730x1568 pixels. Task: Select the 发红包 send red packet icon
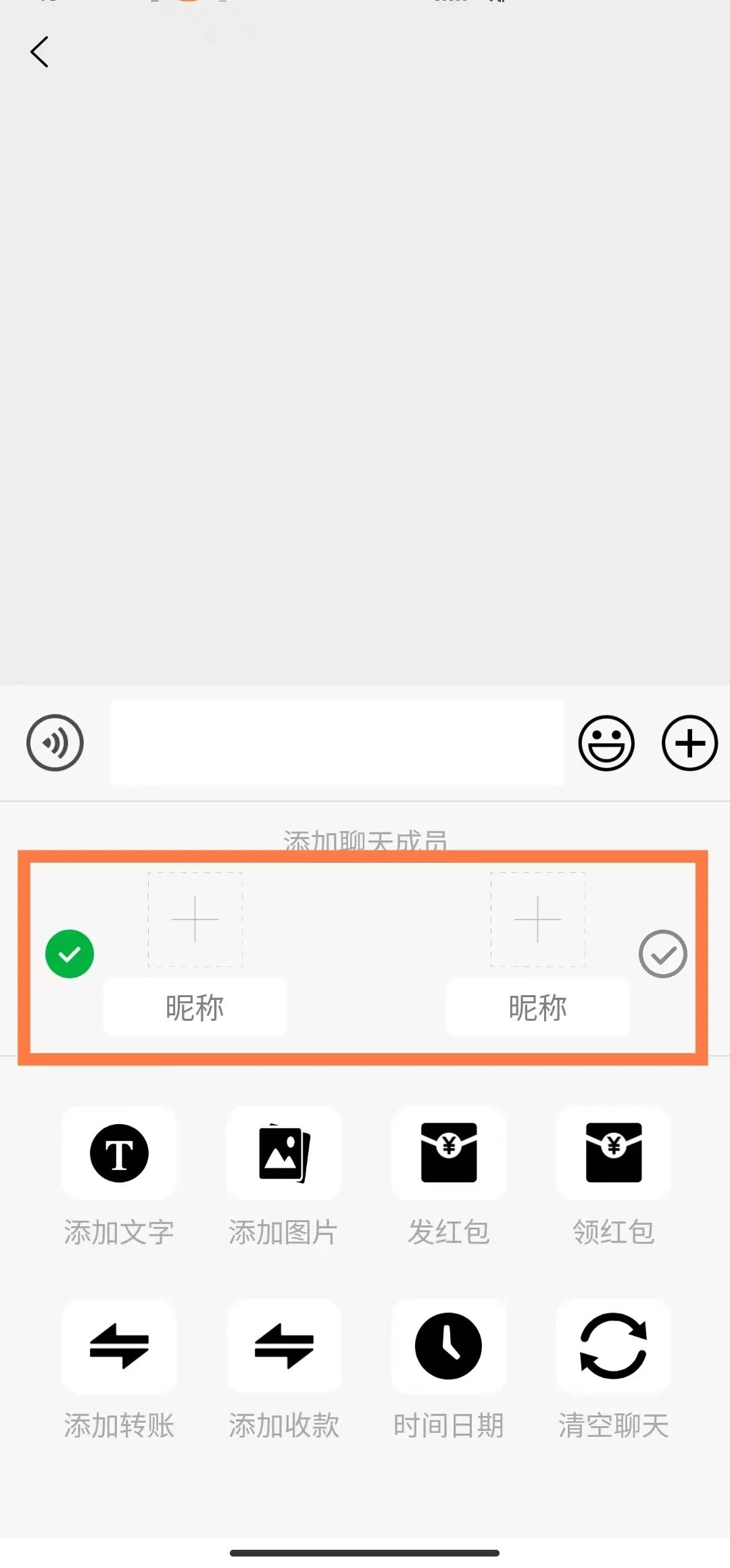pyautogui.click(x=449, y=1153)
